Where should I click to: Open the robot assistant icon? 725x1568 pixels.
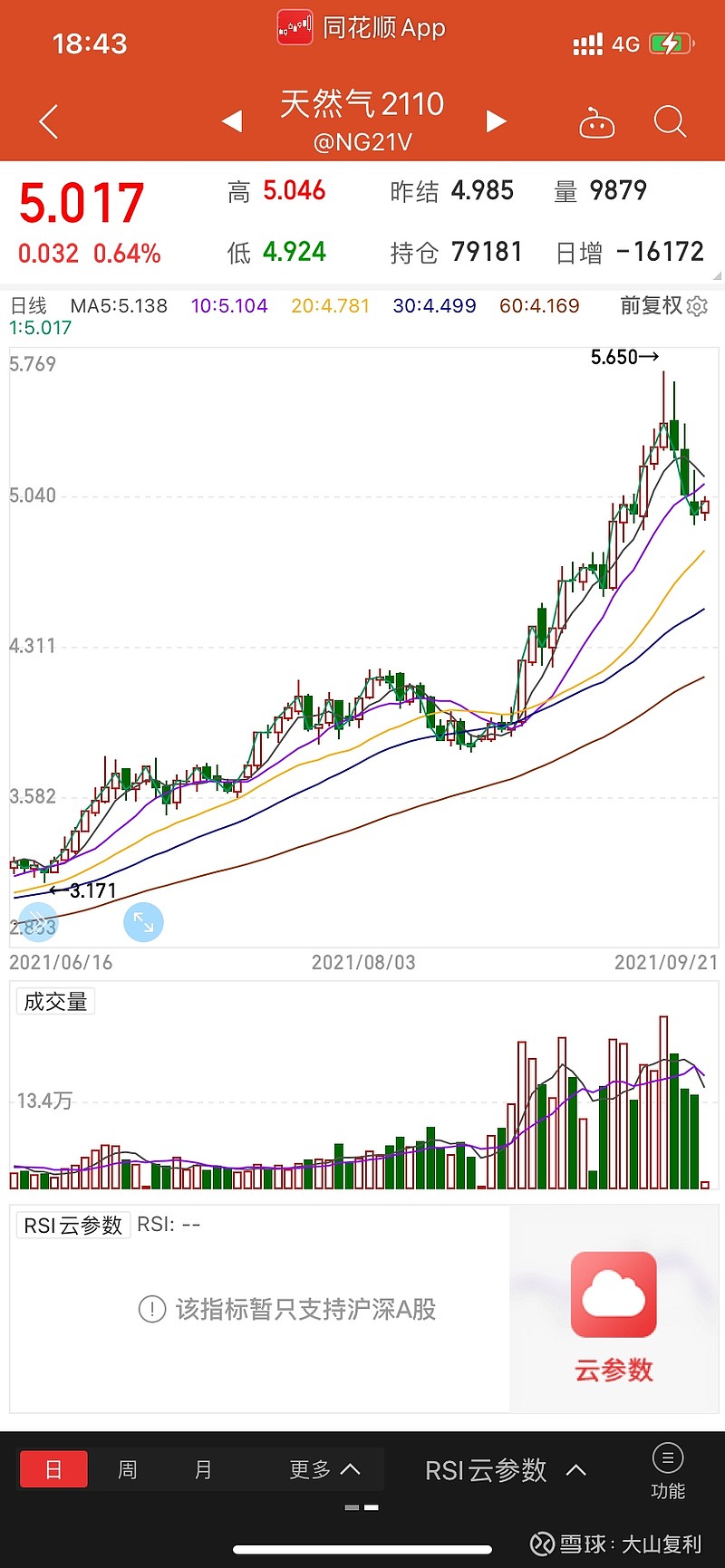pyautogui.click(x=596, y=123)
